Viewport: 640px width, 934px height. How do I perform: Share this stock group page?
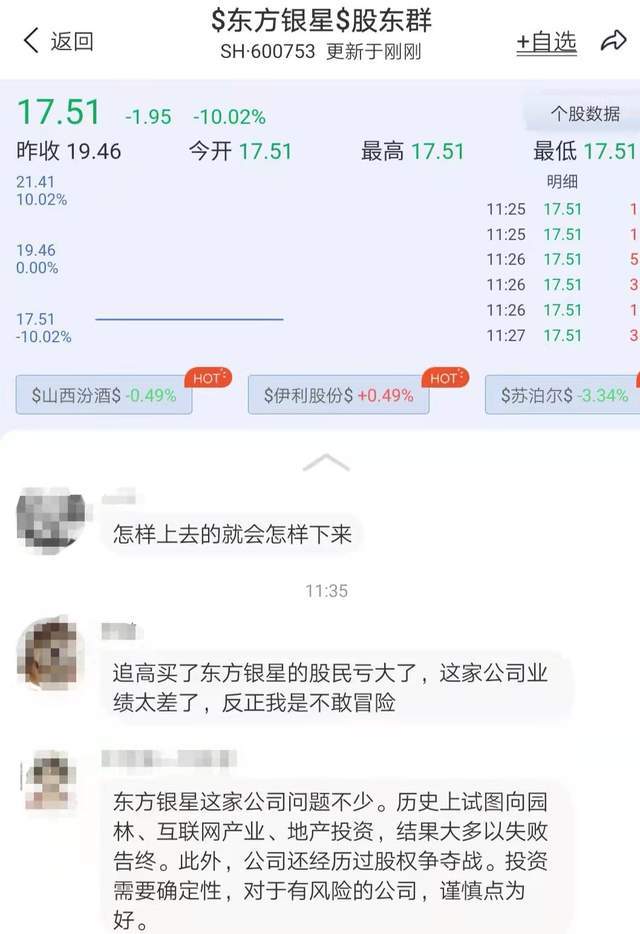coord(612,41)
